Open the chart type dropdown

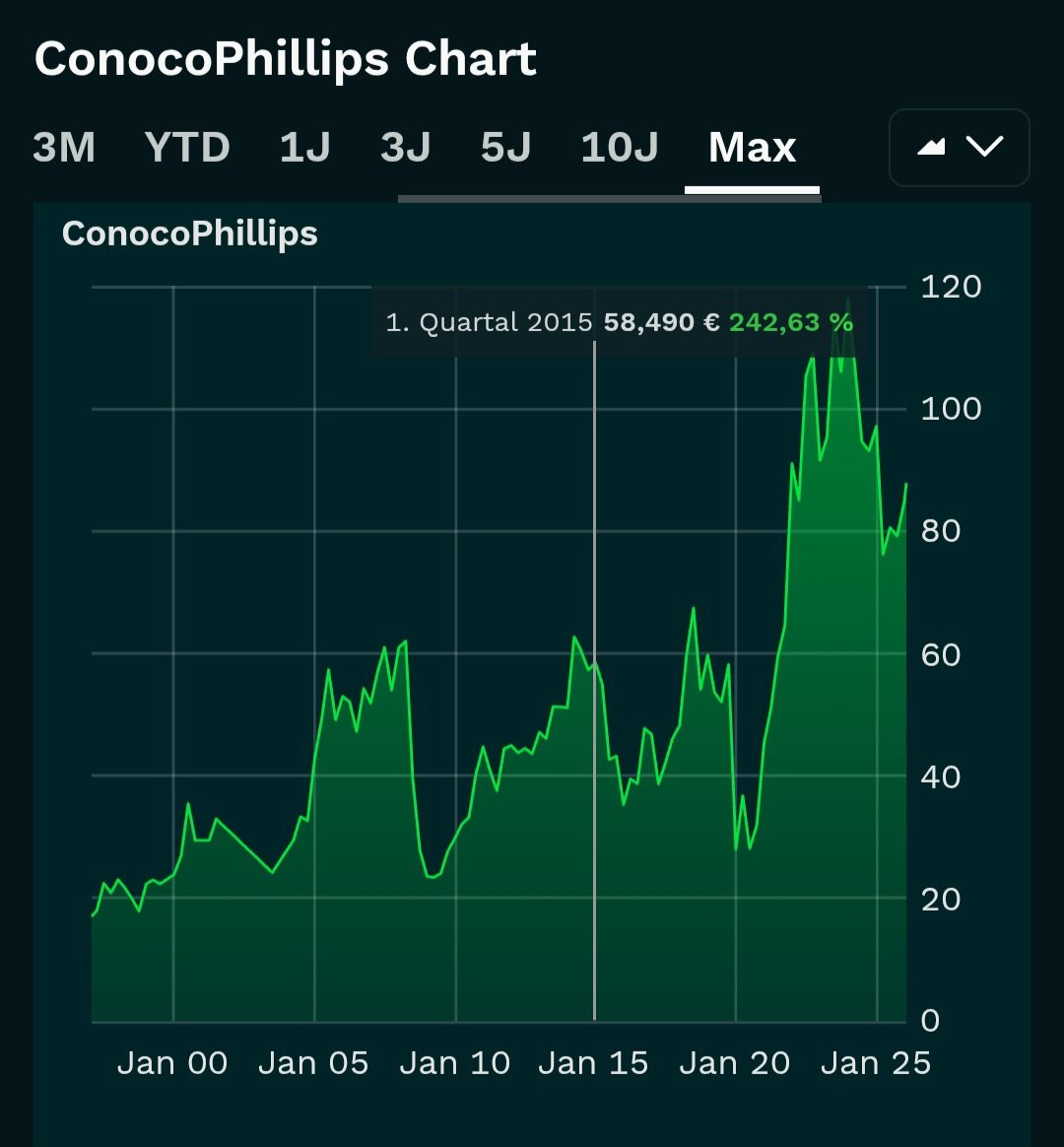pyautogui.click(x=959, y=148)
